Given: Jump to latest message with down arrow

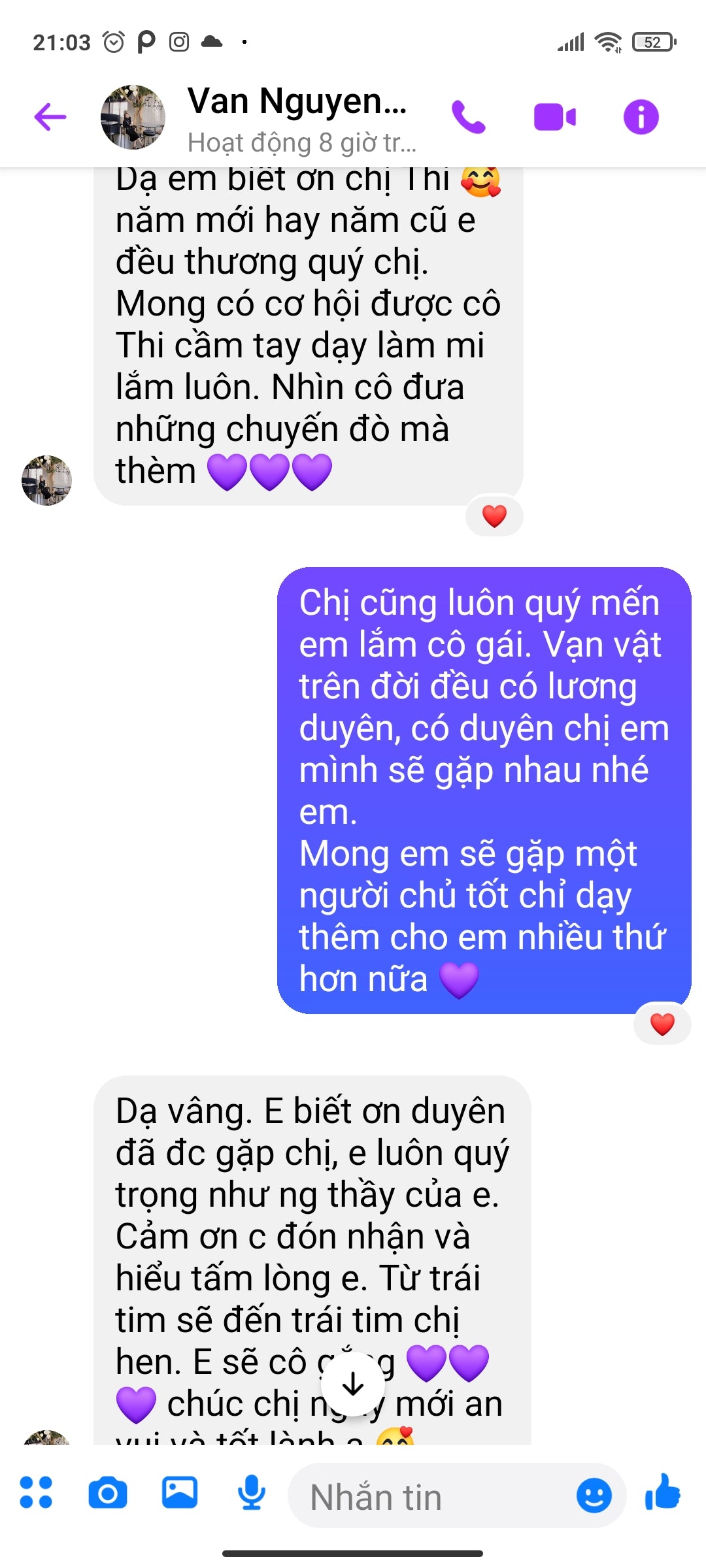Looking at the screenshot, I should click(x=353, y=1384).
